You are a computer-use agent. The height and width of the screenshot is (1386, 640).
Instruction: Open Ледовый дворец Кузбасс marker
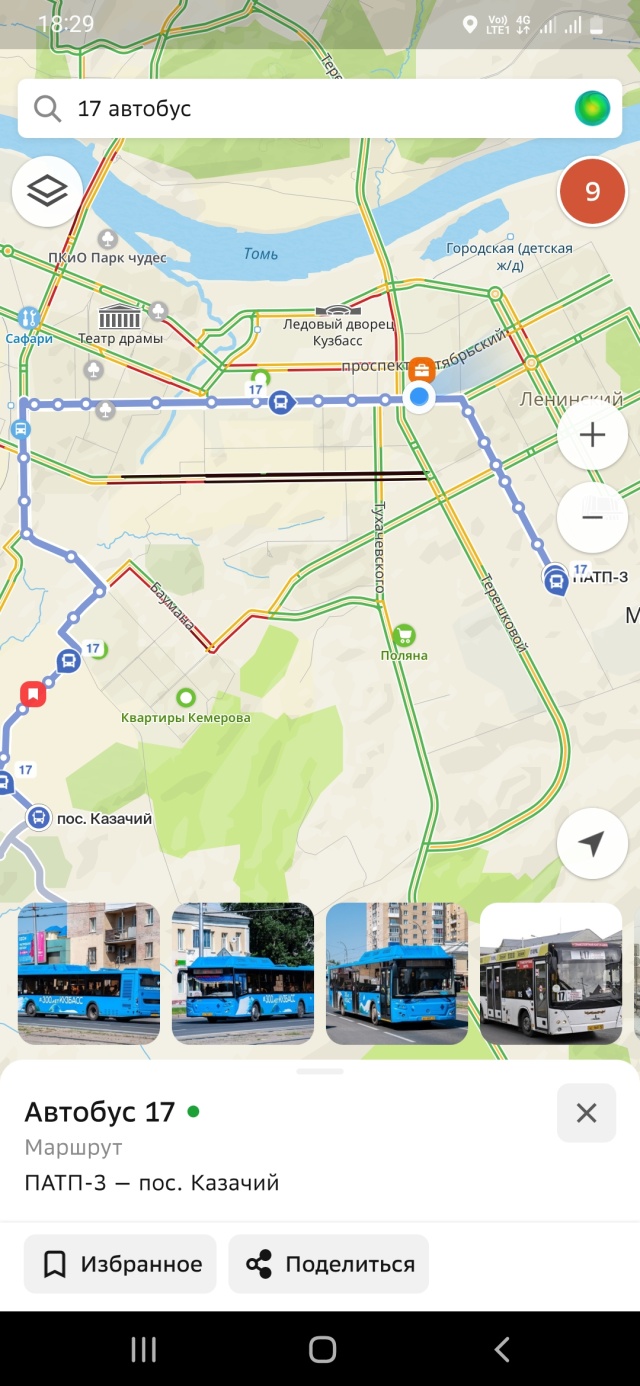(x=339, y=311)
